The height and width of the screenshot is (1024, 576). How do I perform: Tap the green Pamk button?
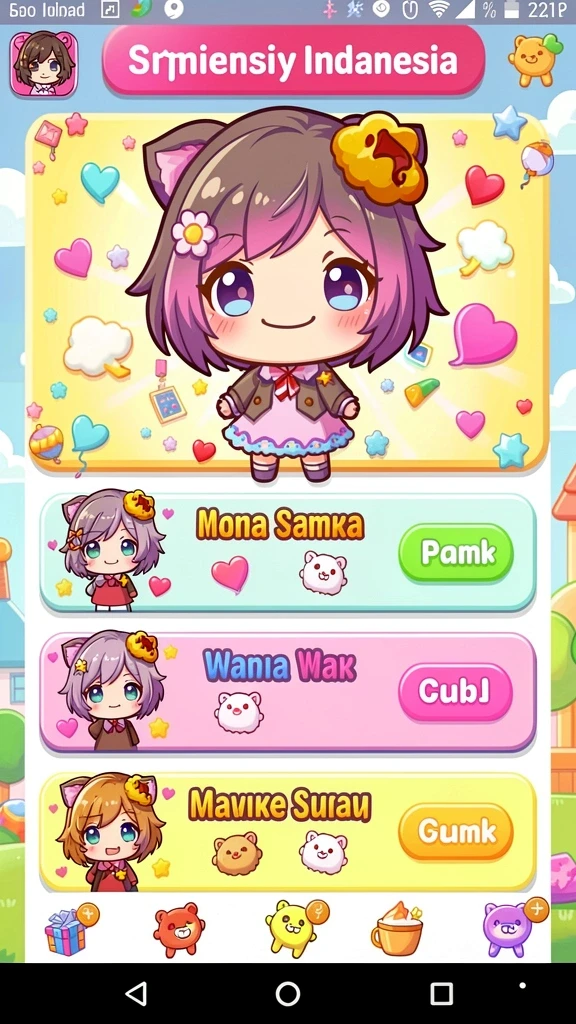(x=456, y=553)
